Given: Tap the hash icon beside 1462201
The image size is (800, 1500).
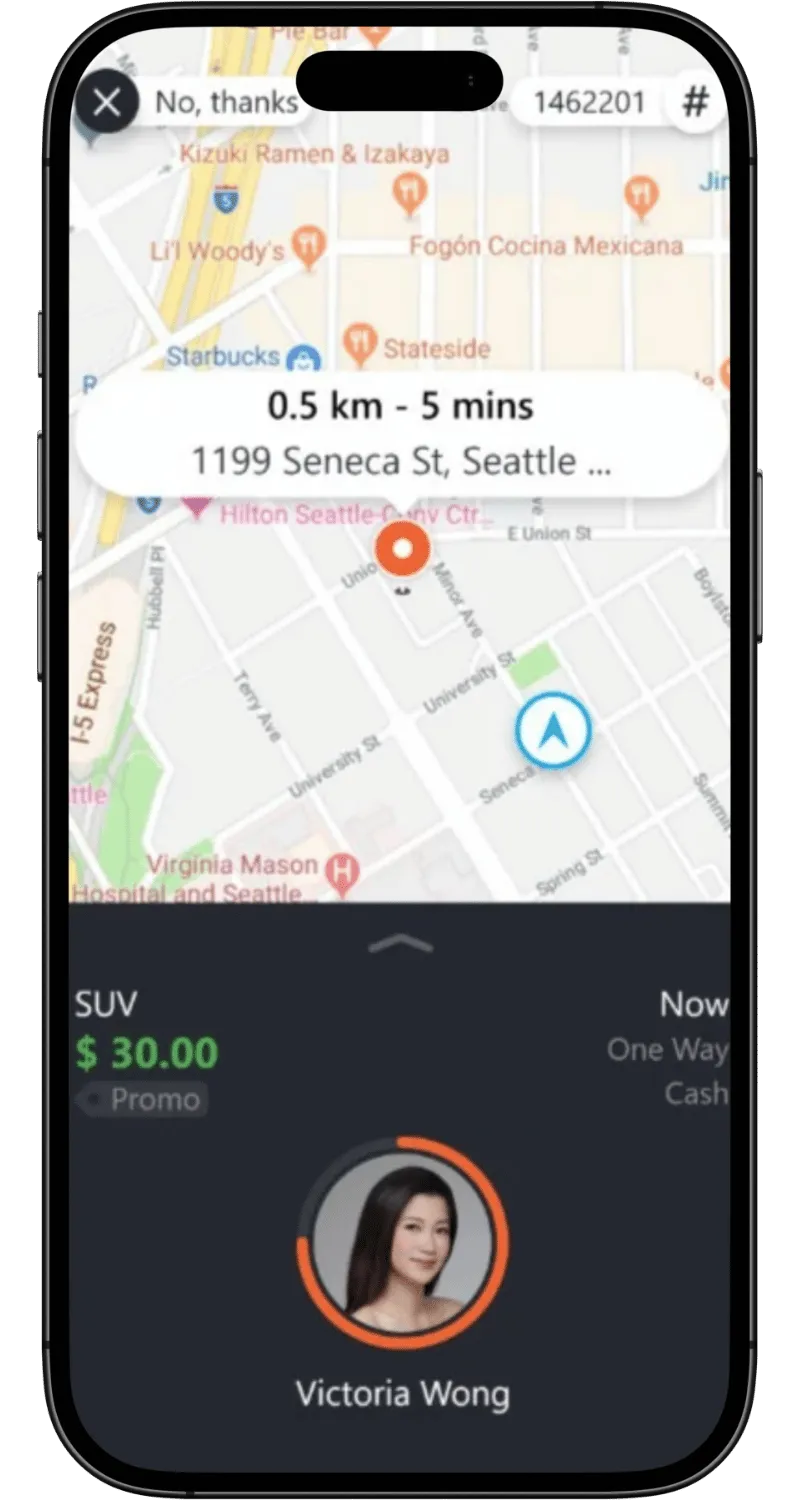Looking at the screenshot, I should [x=696, y=102].
